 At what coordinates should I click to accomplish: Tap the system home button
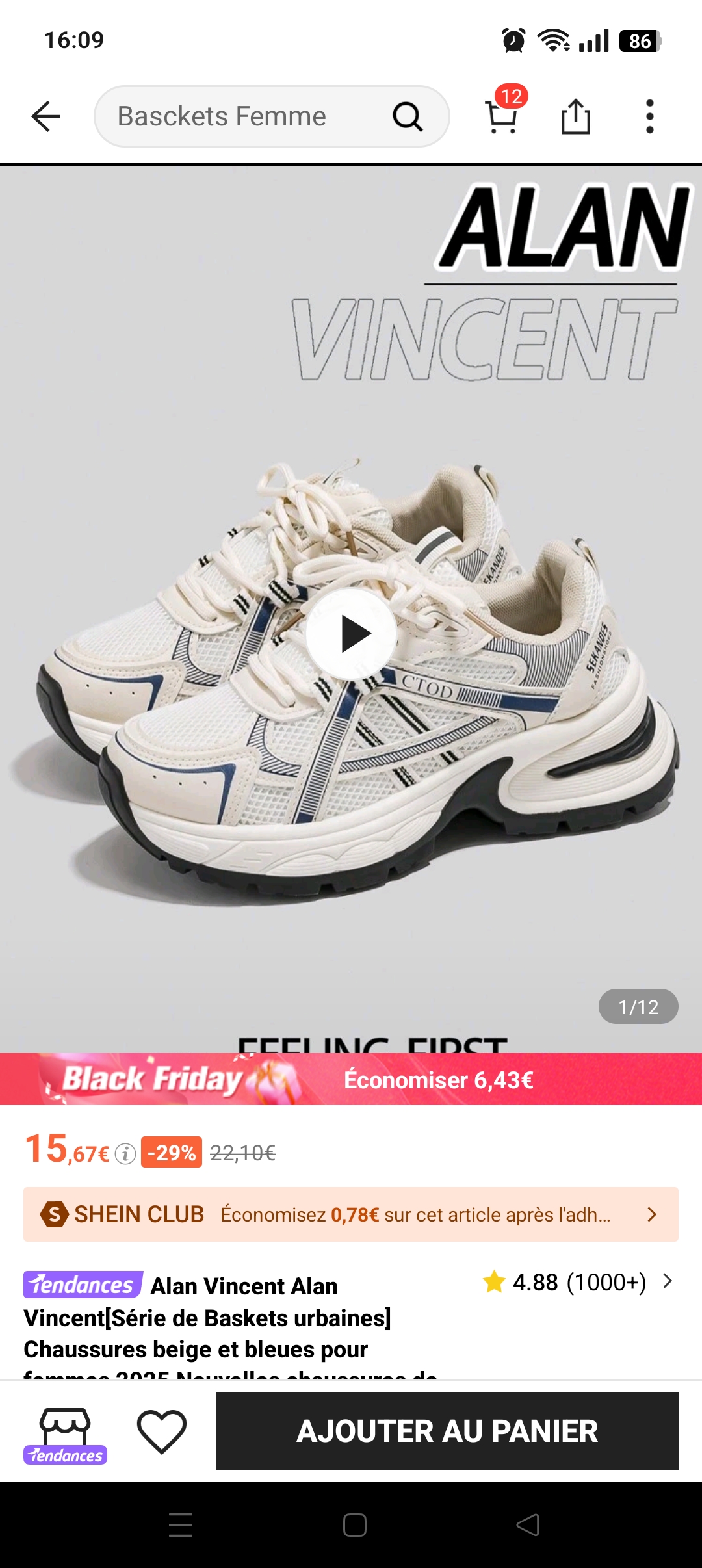(354, 1525)
